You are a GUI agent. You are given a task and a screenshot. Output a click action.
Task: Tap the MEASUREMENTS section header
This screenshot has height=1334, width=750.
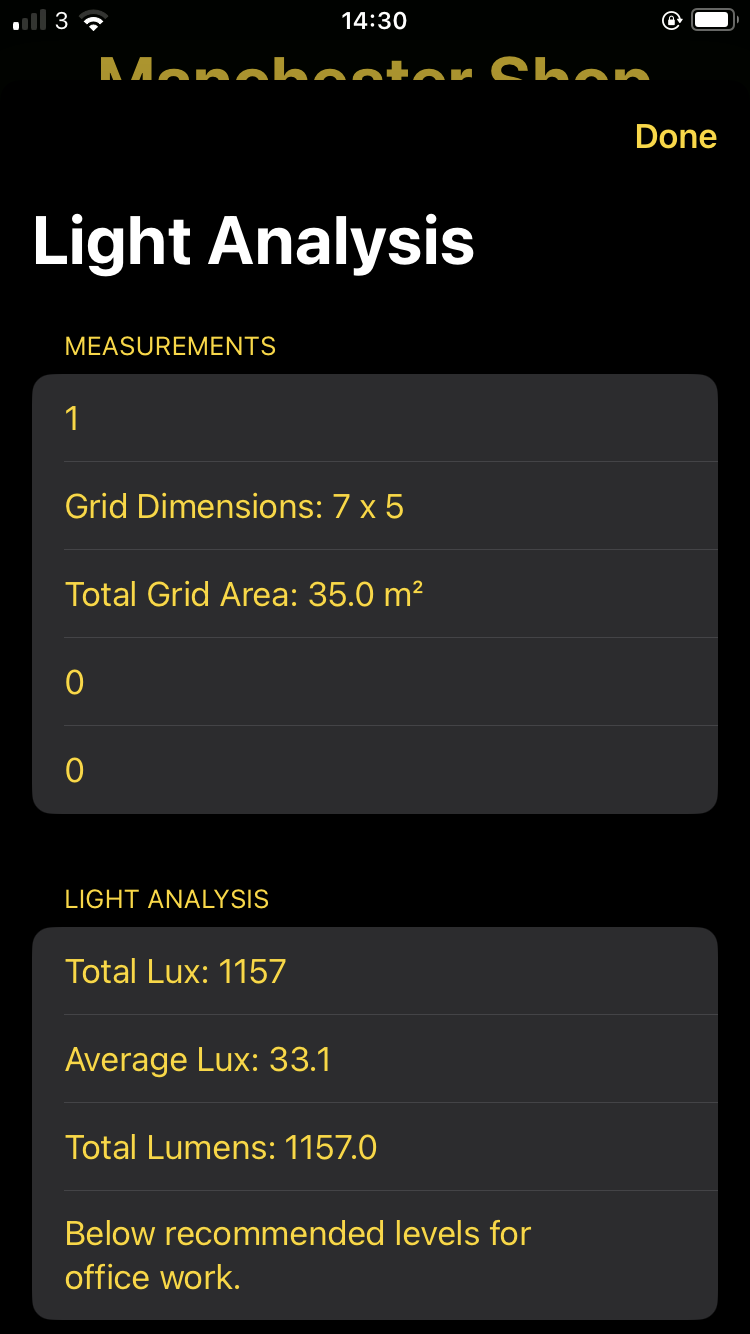(169, 346)
